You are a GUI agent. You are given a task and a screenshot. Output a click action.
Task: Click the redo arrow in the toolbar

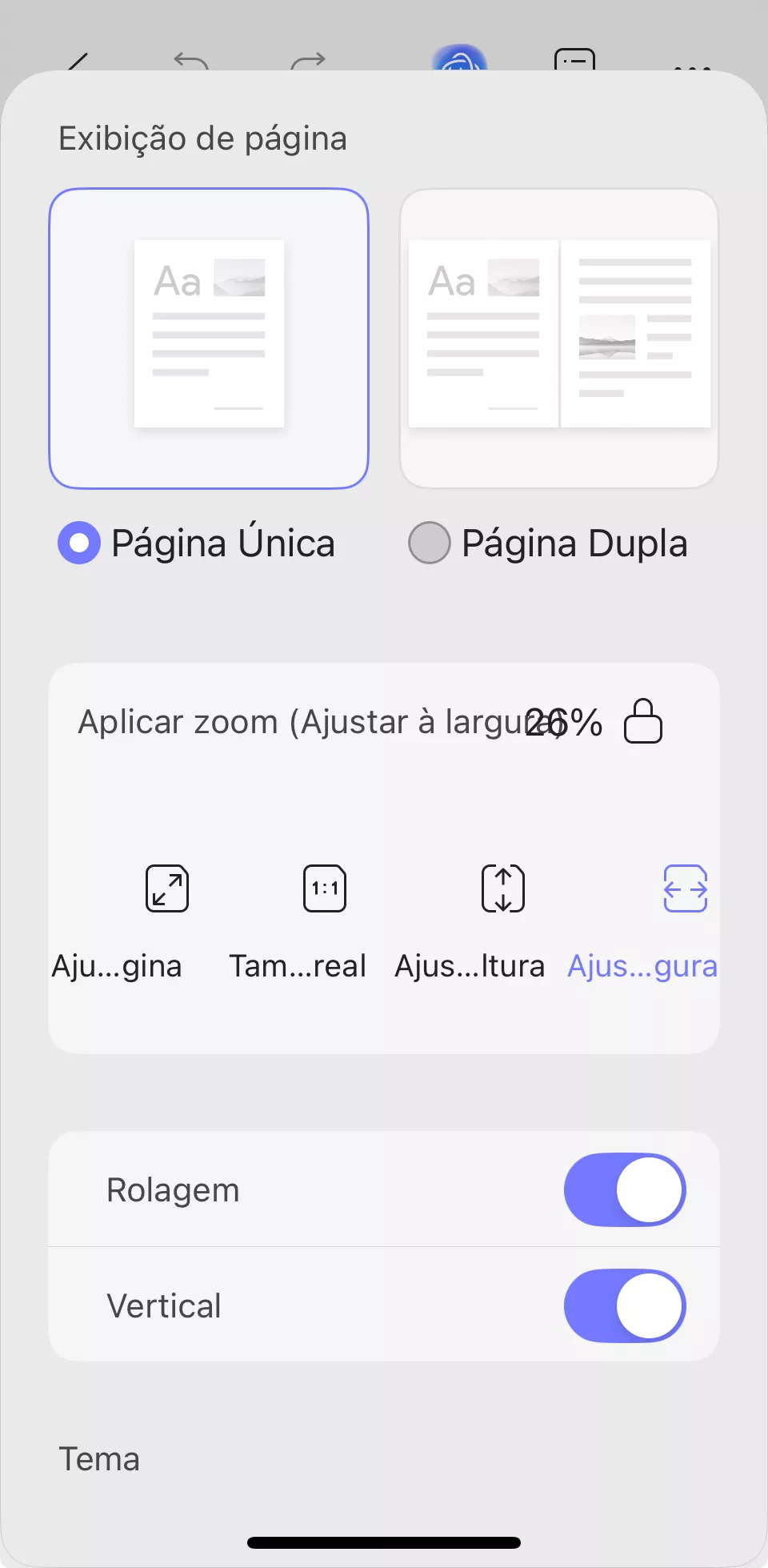[308, 60]
